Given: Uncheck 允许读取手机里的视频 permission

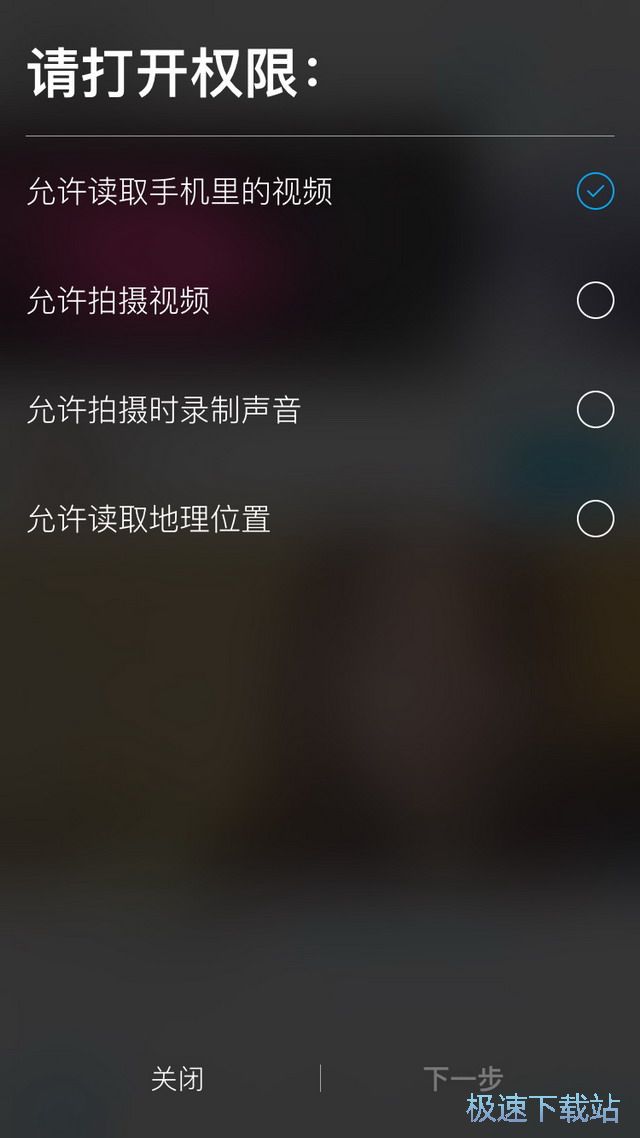Looking at the screenshot, I should [x=595, y=191].
